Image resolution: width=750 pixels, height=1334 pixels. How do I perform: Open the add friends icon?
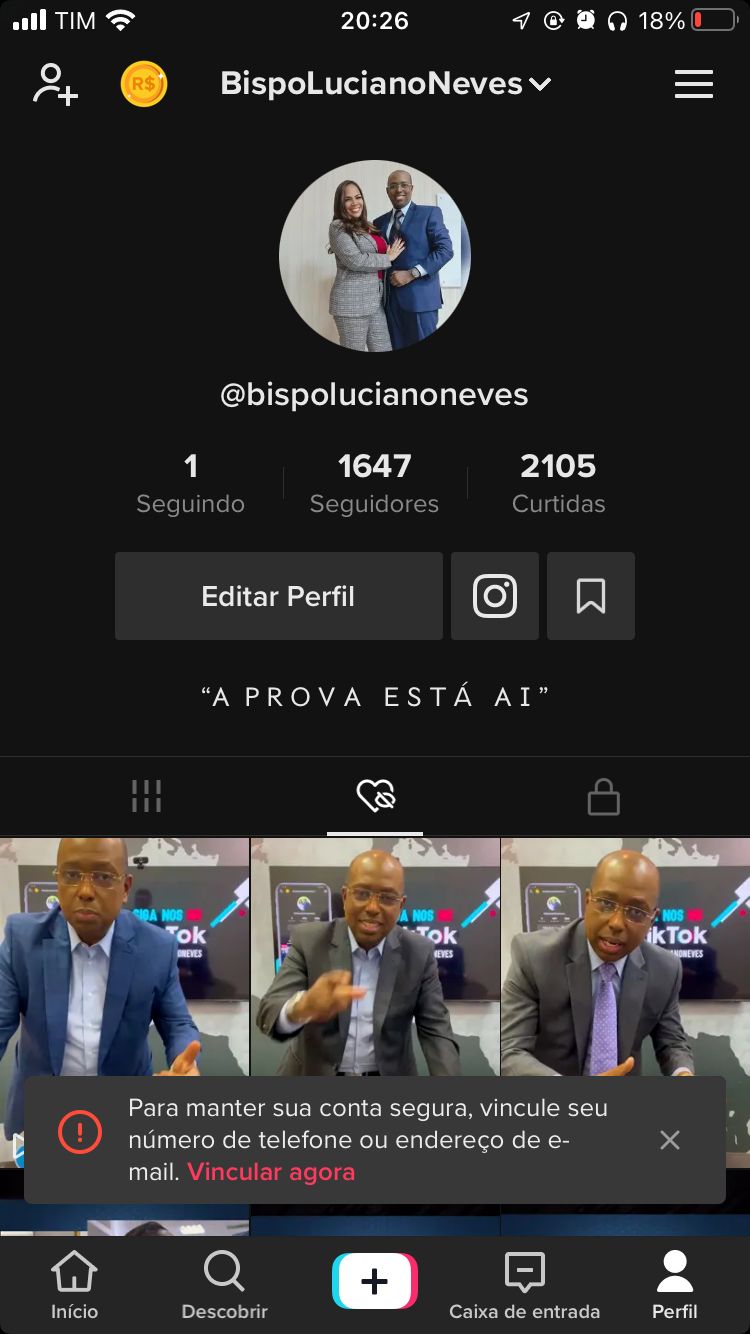(x=55, y=84)
